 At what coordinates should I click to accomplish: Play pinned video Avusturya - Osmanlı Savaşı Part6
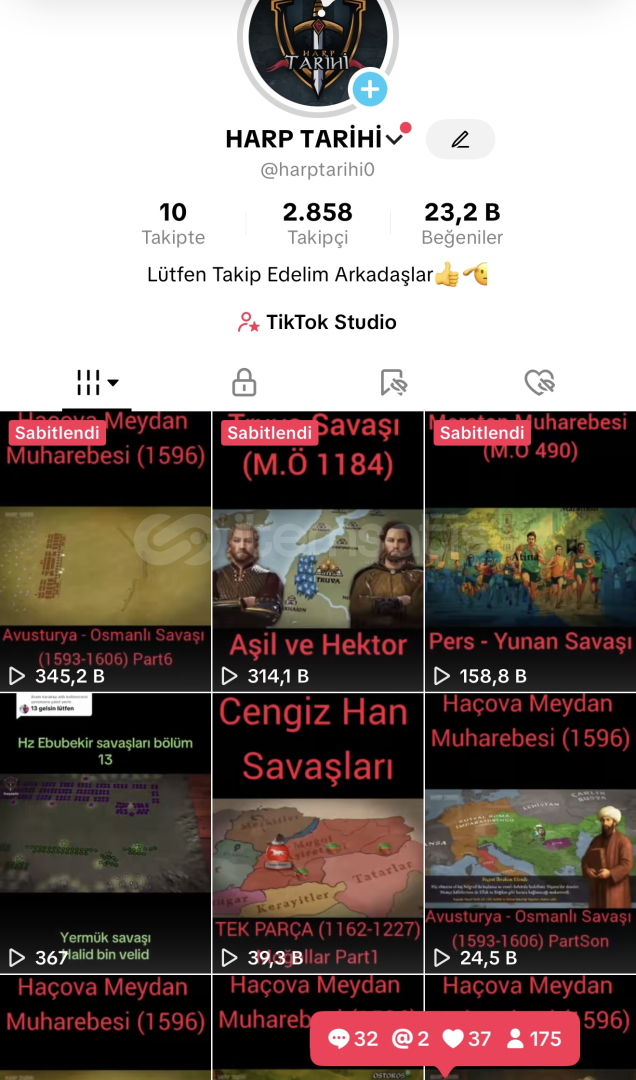105,552
